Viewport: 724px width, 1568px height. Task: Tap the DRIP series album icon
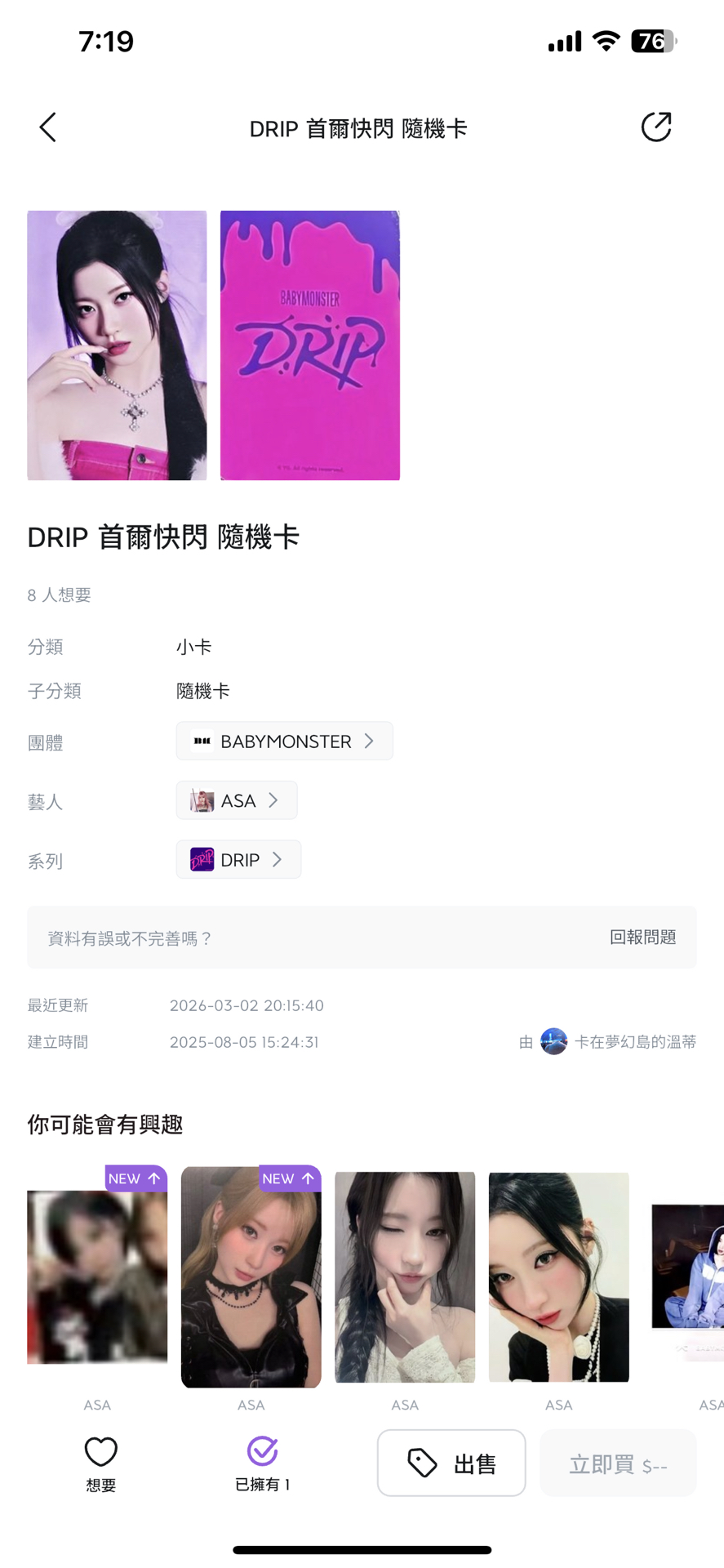pos(202,859)
